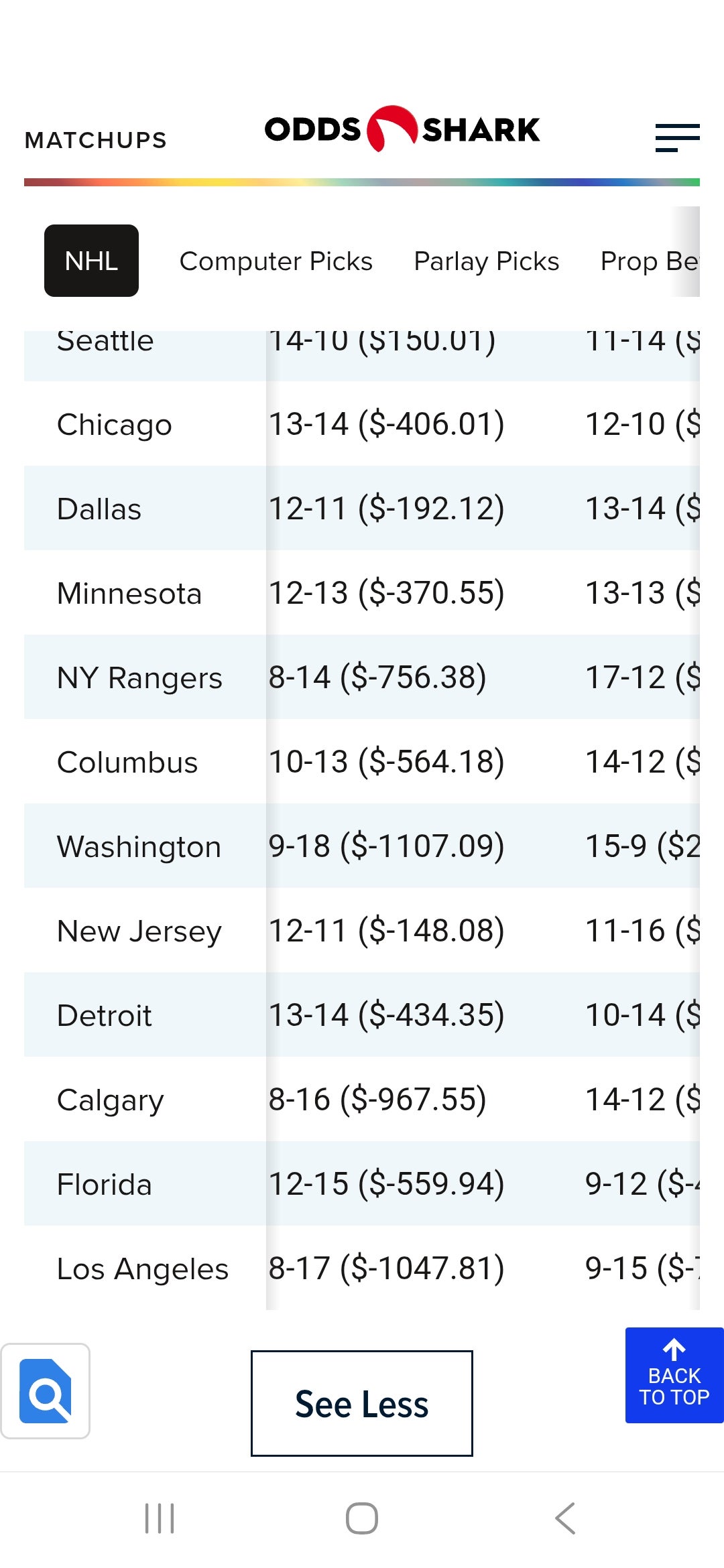This screenshot has width=724, height=1568.
Task: Switch to Computer Picks tab
Action: [276, 261]
